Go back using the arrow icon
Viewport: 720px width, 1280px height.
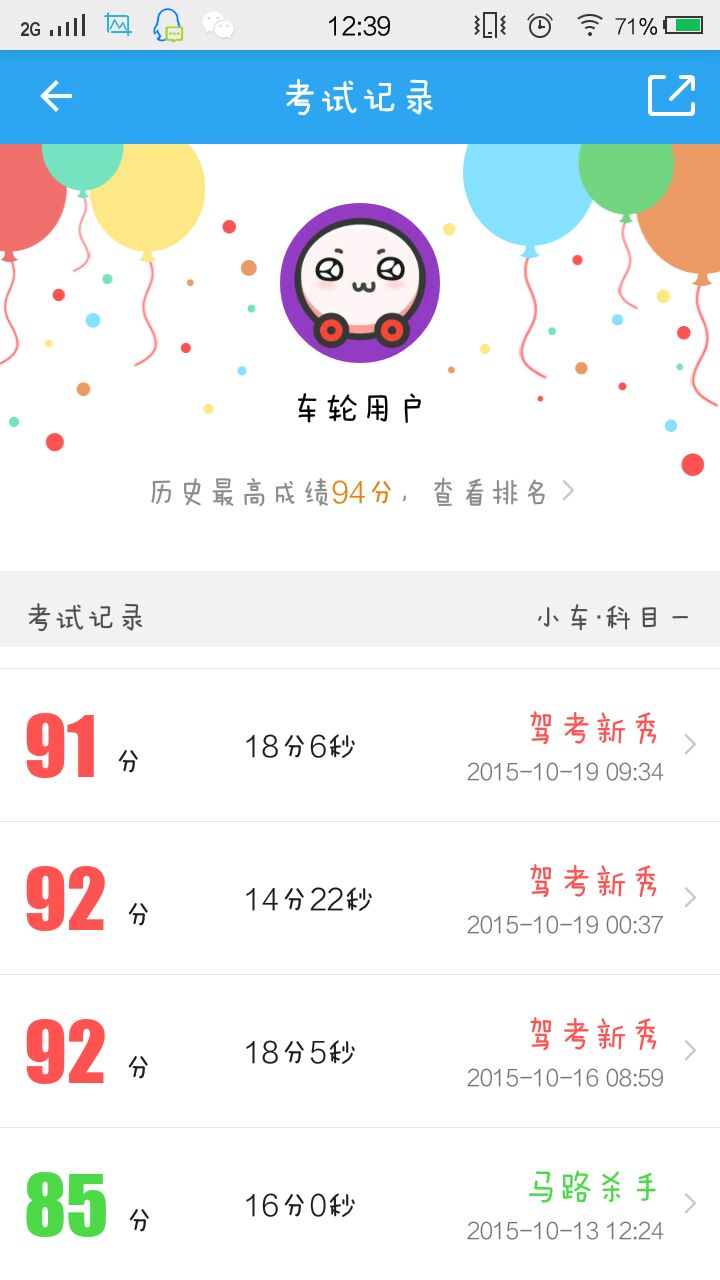pyautogui.click(x=56, y=97)
